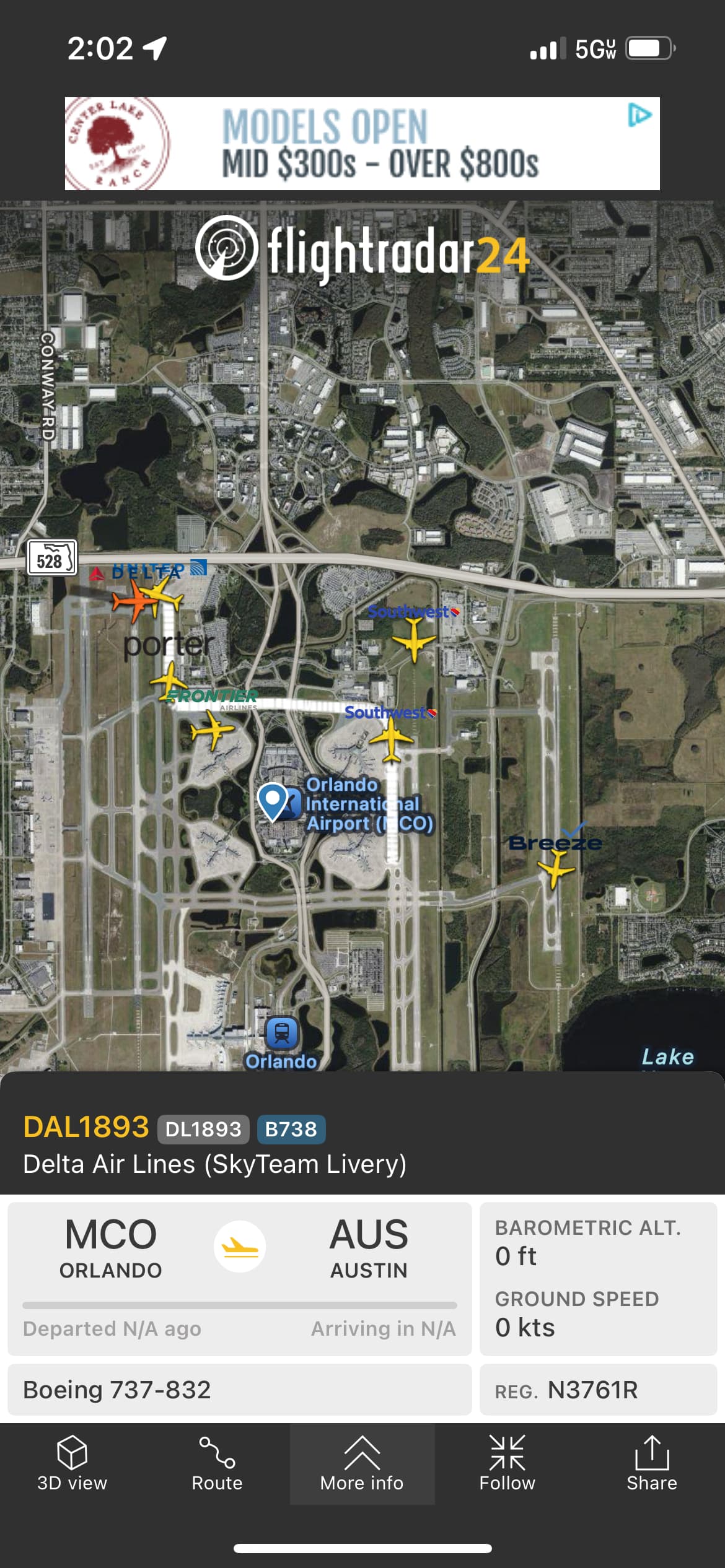Open the 3D view
The image size is (725, 1568).
click(72, 1463)
